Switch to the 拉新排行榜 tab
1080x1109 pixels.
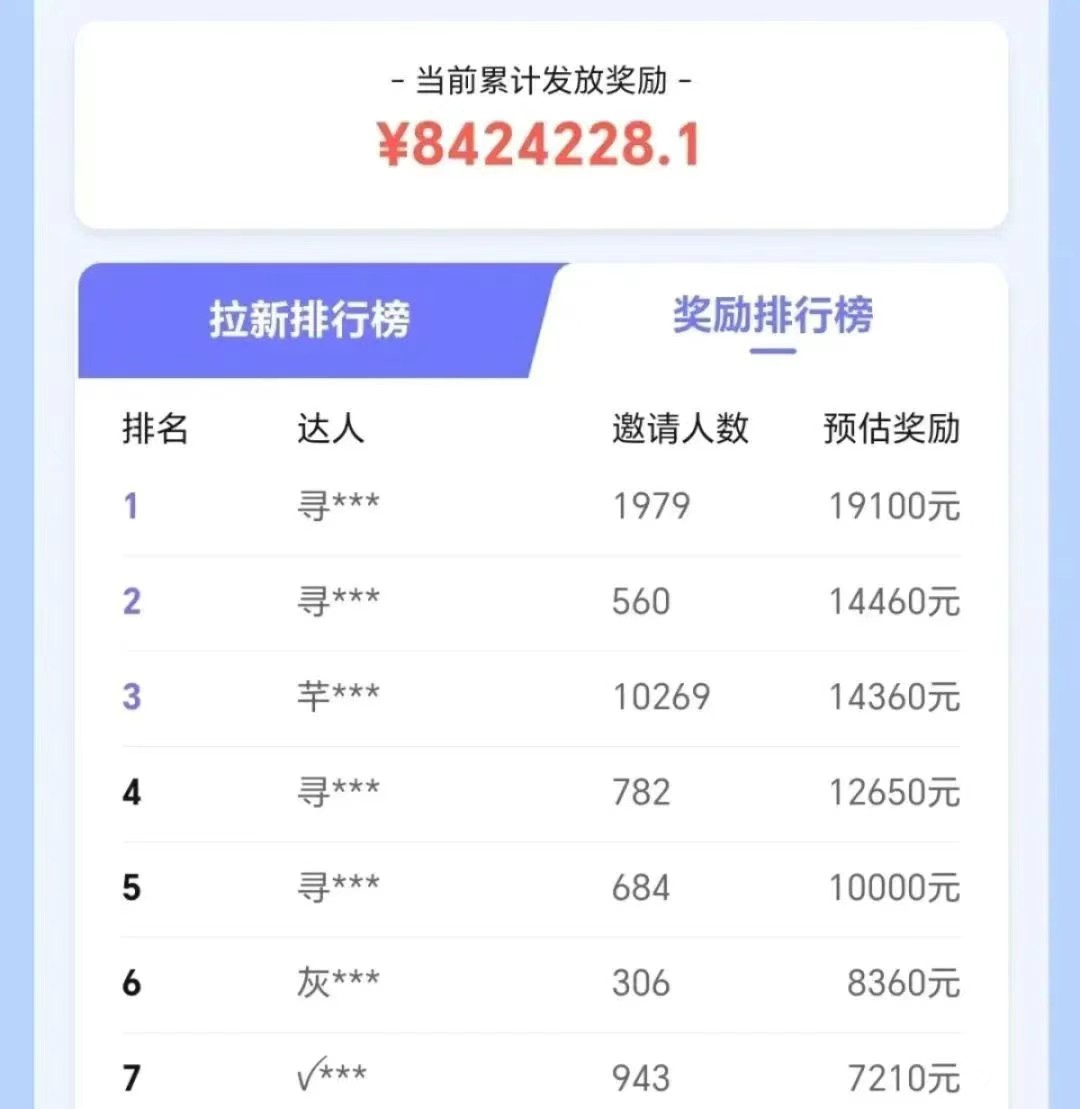tap(308, 319)
